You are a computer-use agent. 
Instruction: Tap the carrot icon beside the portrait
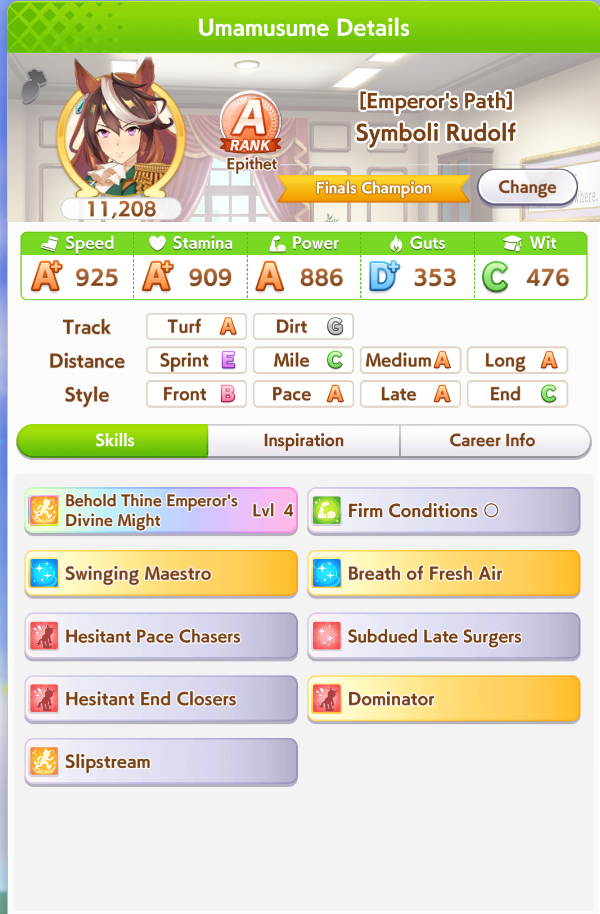click(x=35, y=86)
